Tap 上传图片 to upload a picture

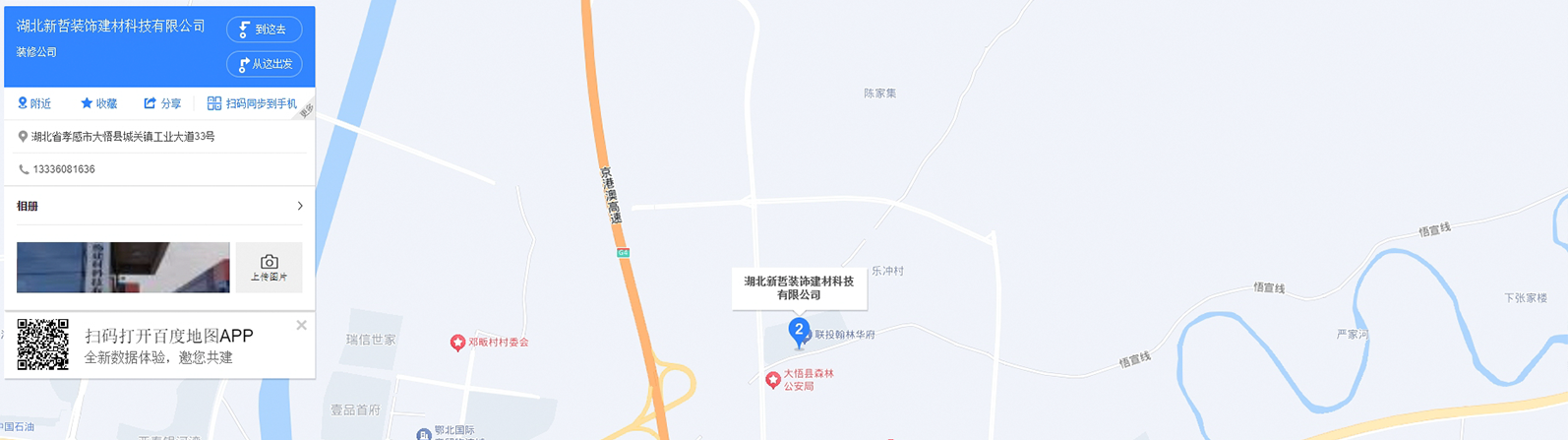tap(269, 267)
